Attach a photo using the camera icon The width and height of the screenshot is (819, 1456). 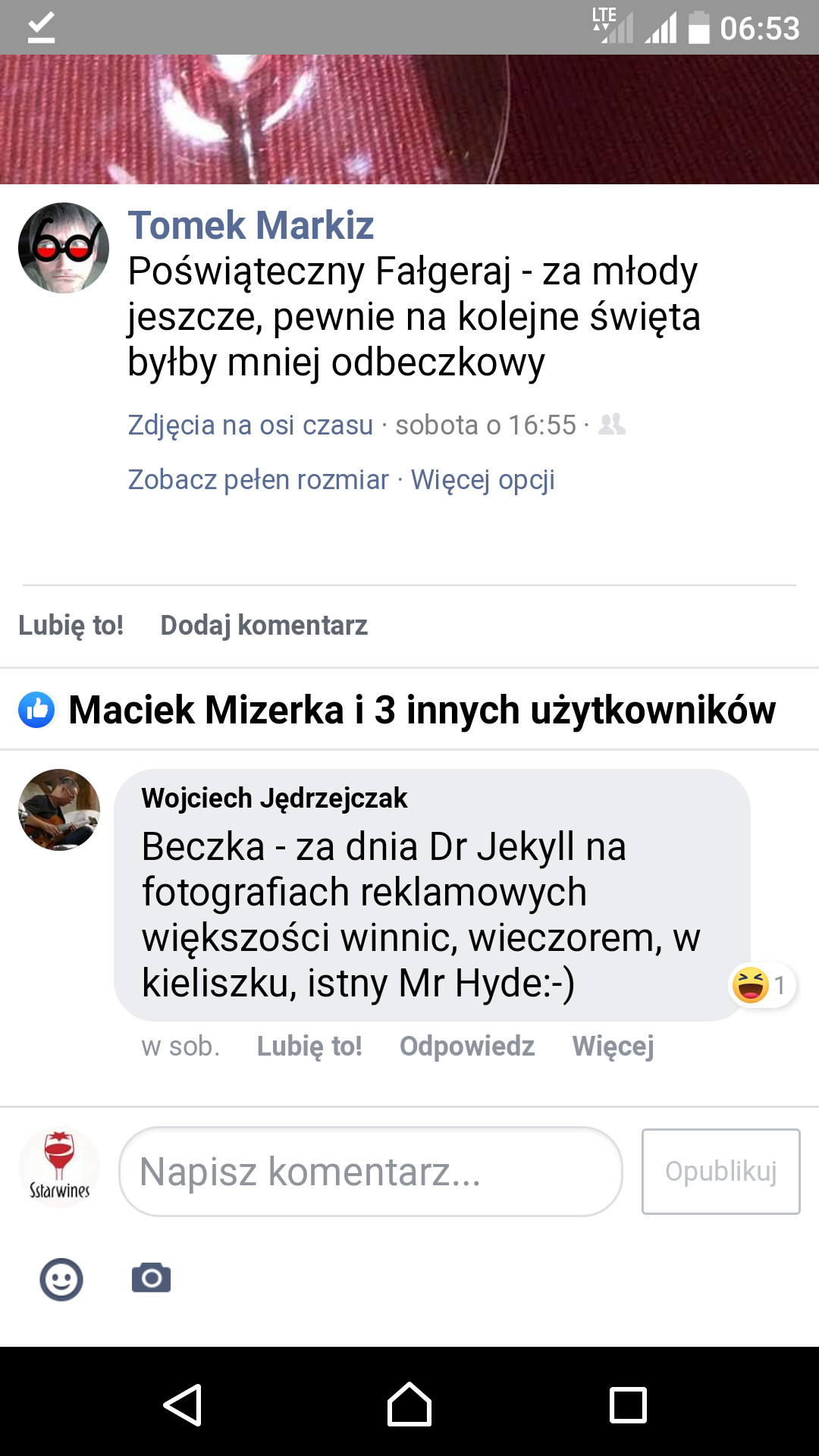point(151,1279)
